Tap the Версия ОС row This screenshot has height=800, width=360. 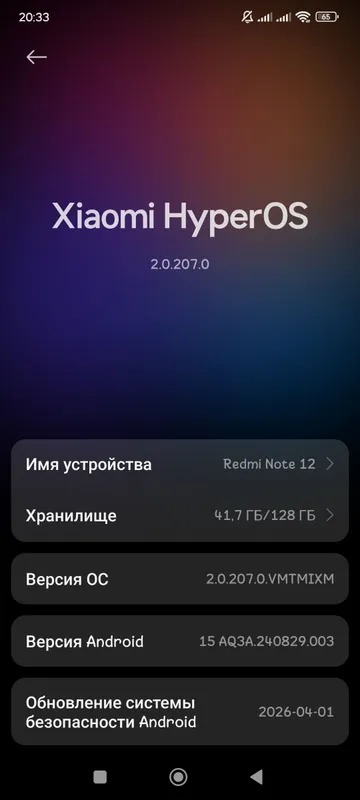coord(180,579)
